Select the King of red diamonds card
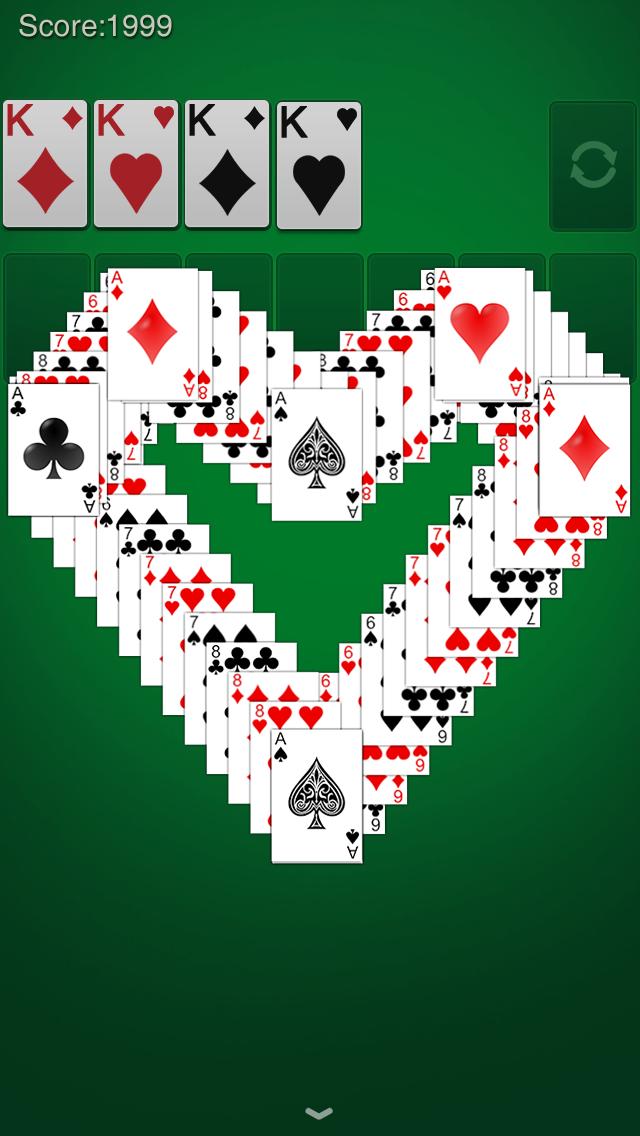Screen dimensions: 640x1136 click(x=45, y=165)
